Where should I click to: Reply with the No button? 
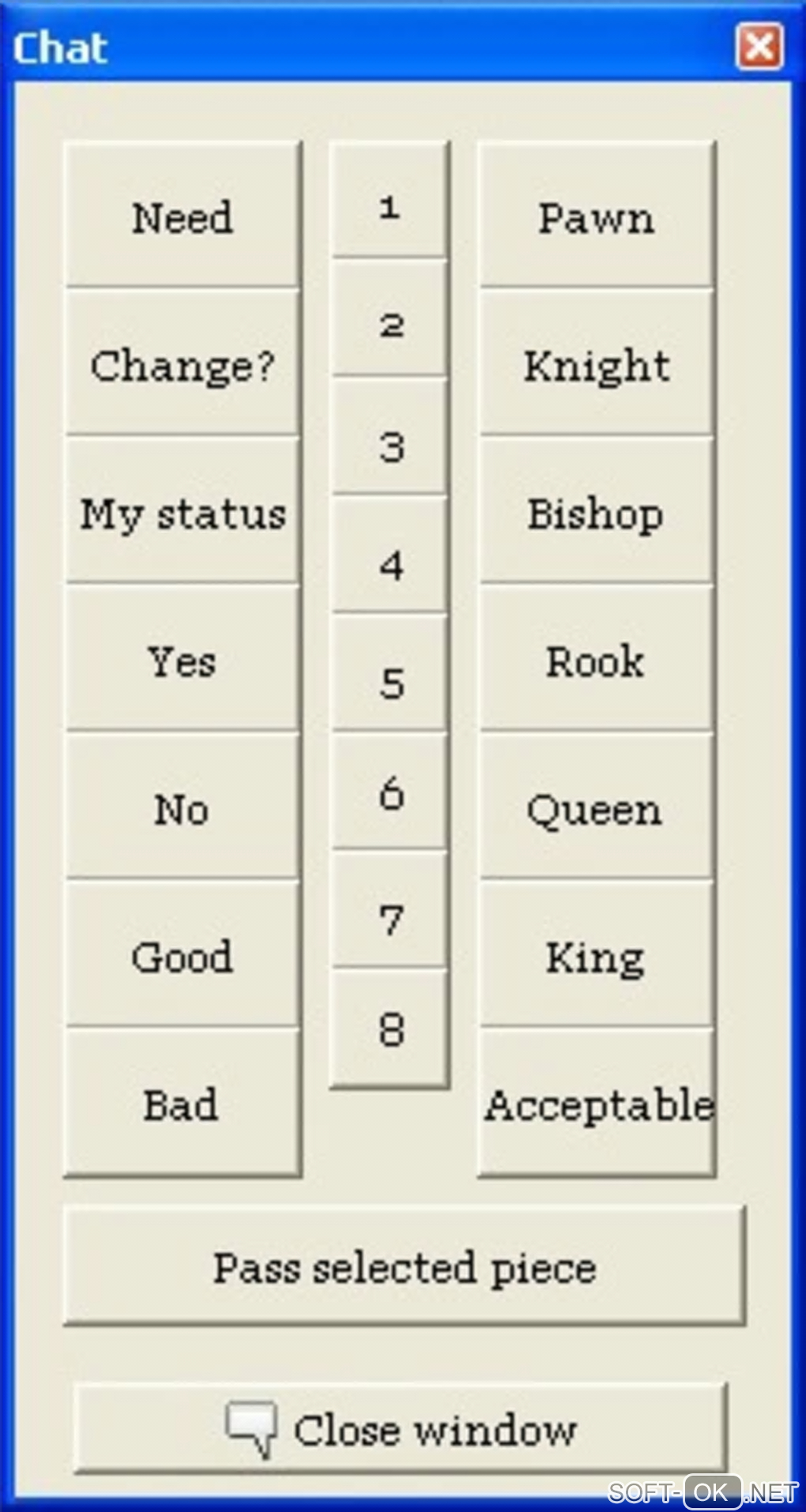183,808
